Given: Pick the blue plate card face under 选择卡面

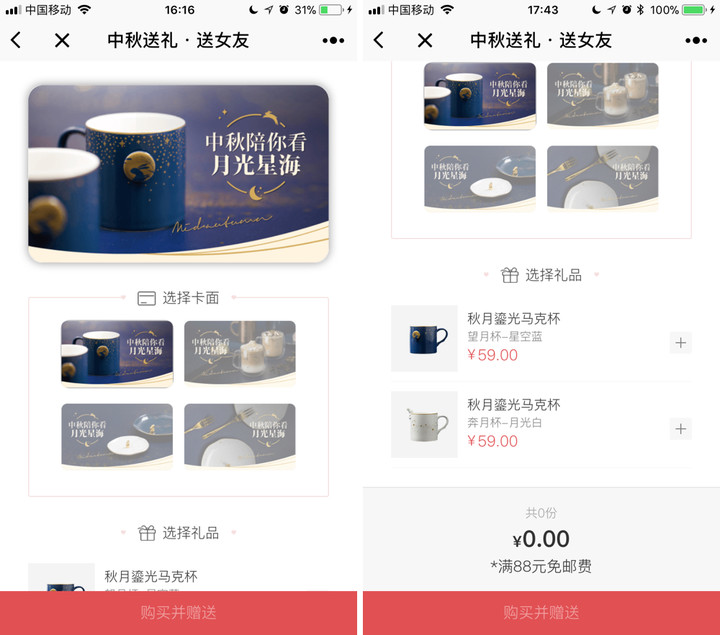Looking at the screenshot, I should click(x=117, y=435).
